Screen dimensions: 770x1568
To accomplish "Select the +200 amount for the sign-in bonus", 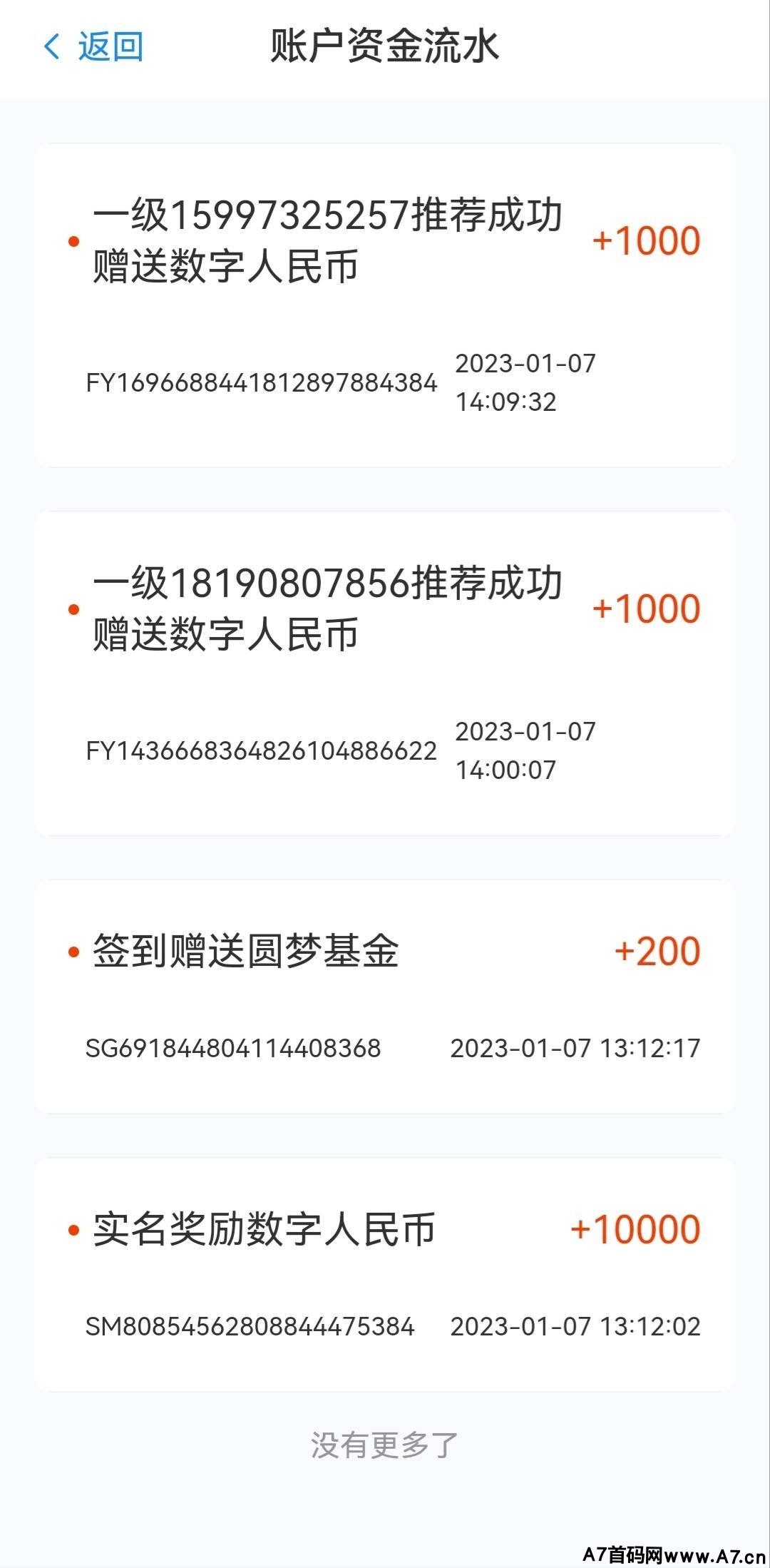I will 657,950.
